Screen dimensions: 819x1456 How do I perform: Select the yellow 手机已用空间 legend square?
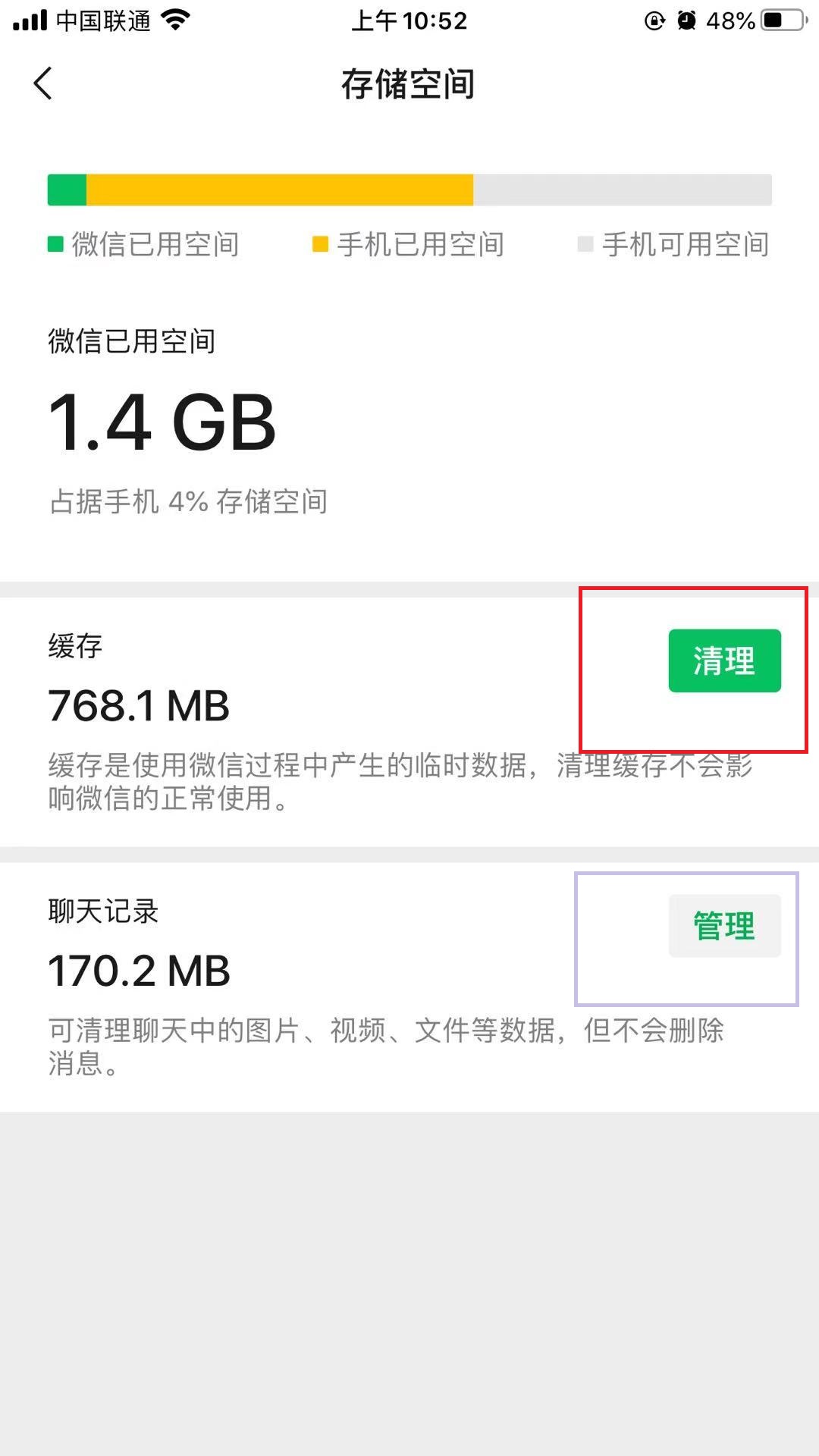pyautogui.click(x=320, y=245)
